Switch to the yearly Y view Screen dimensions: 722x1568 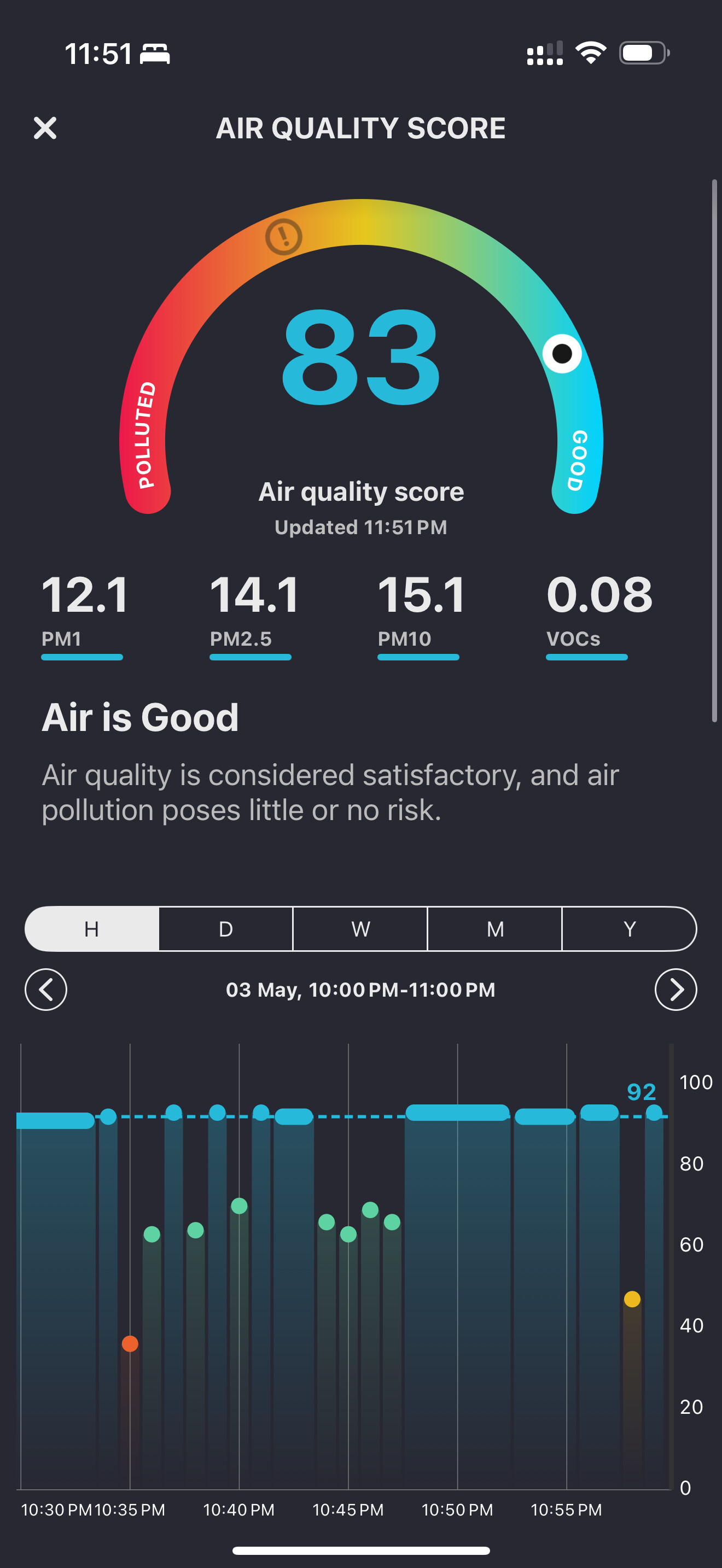(x=630, y=929)
